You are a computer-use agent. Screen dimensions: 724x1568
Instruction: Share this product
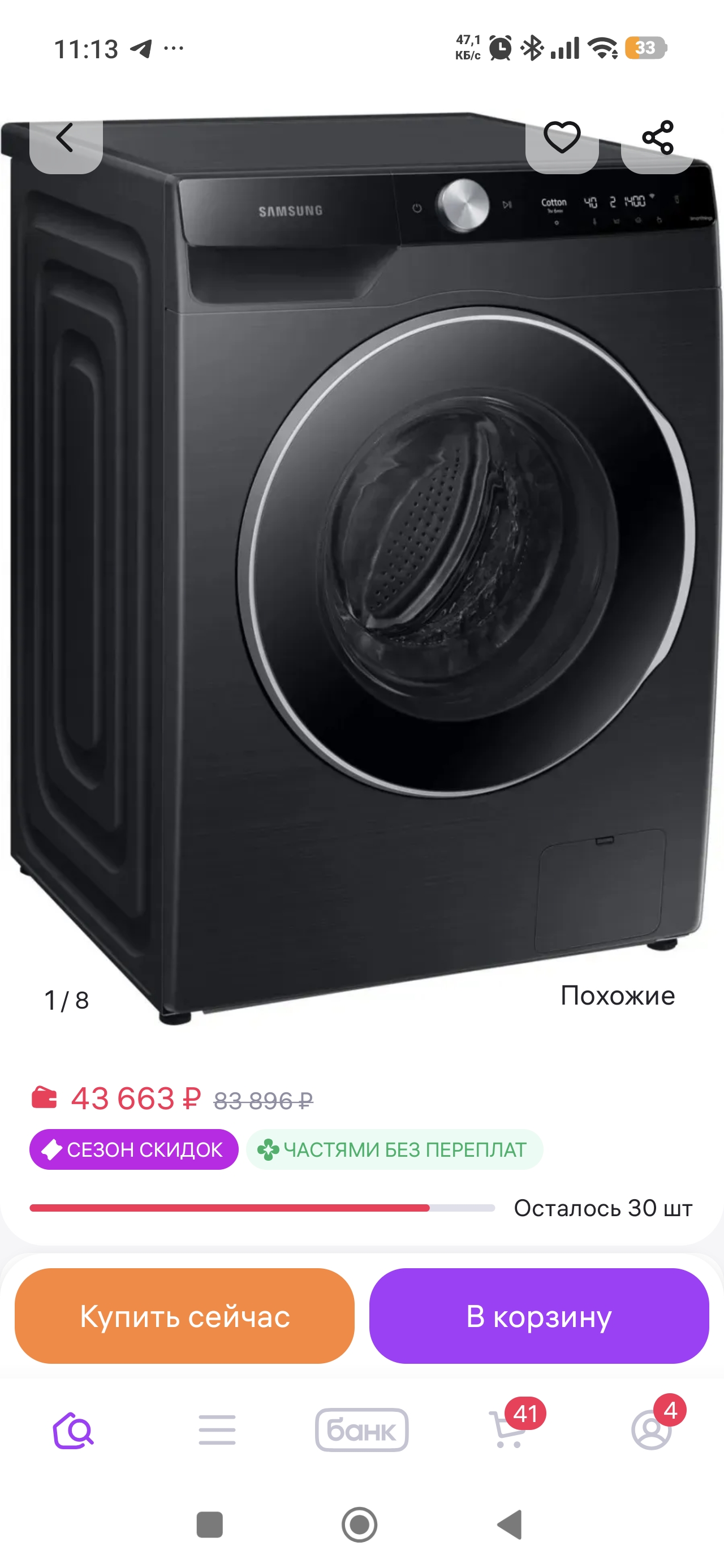point(658,138)
